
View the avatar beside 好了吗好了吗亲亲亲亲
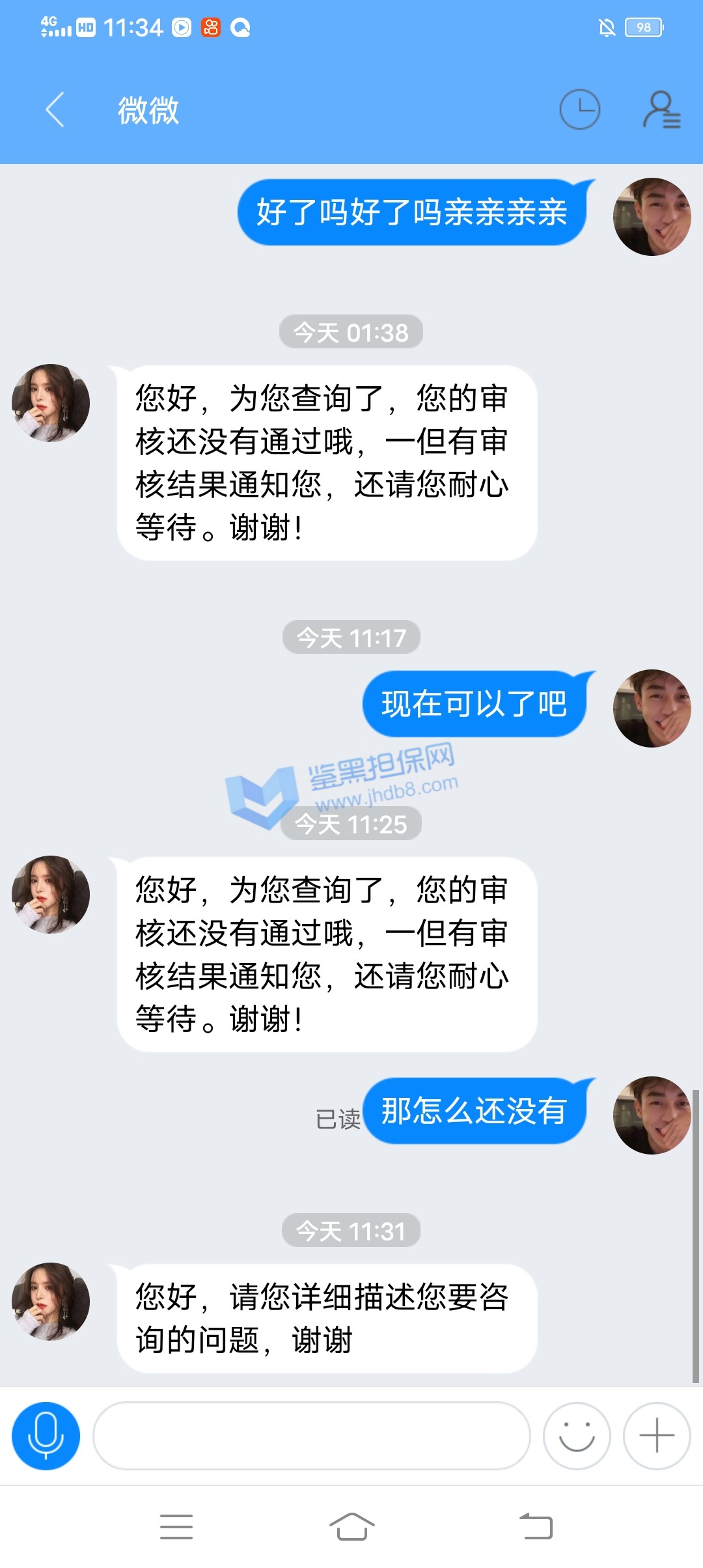pos(652,217)
